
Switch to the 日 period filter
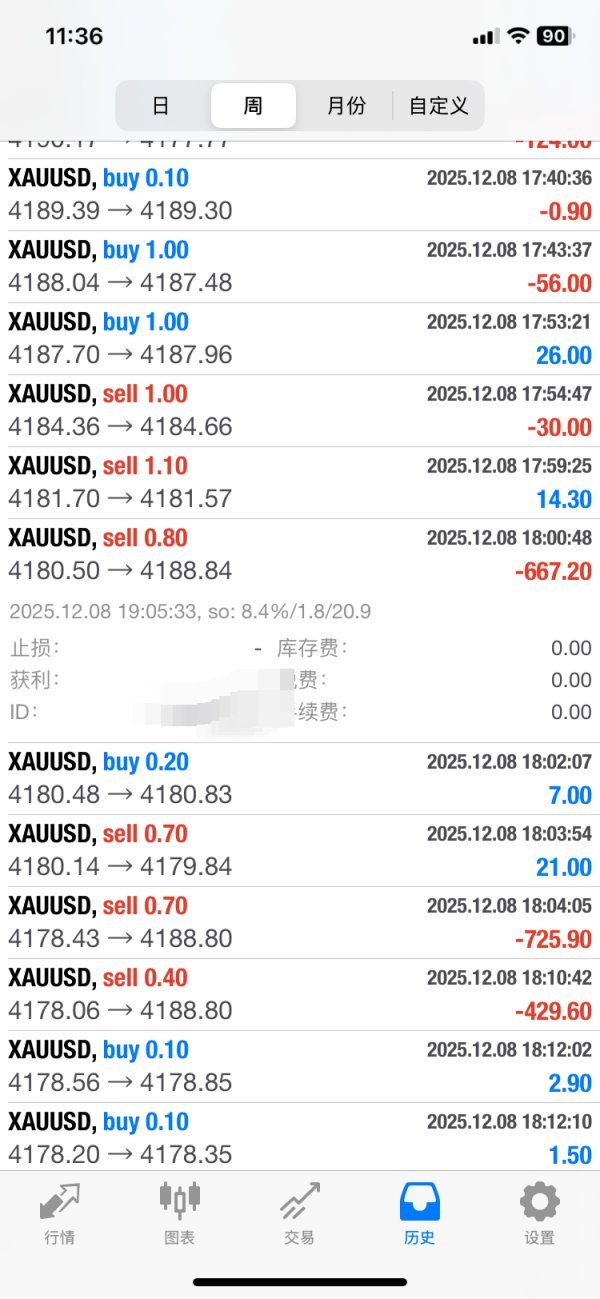click(x=160, y=106)
